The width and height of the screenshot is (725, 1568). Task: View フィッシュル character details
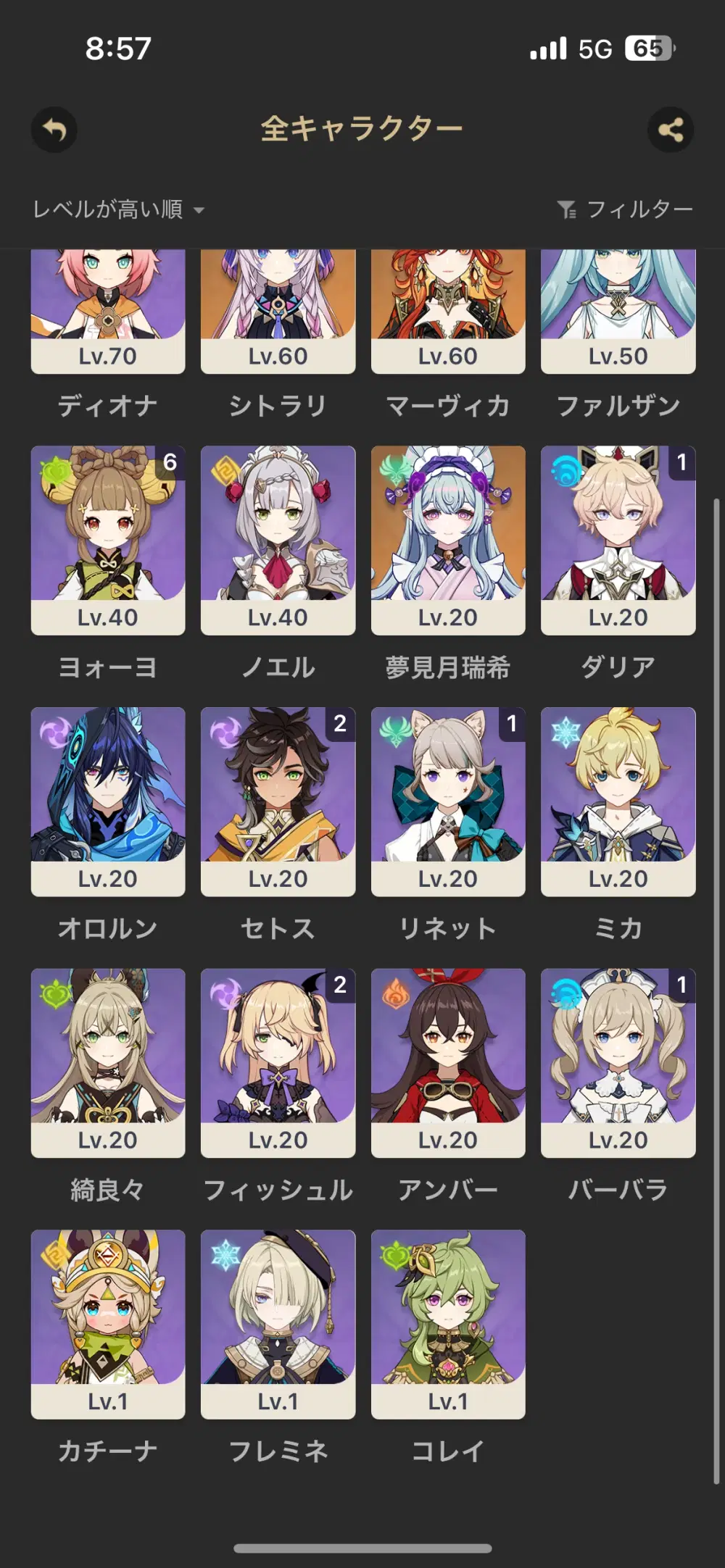click(x=278, y=1062)
